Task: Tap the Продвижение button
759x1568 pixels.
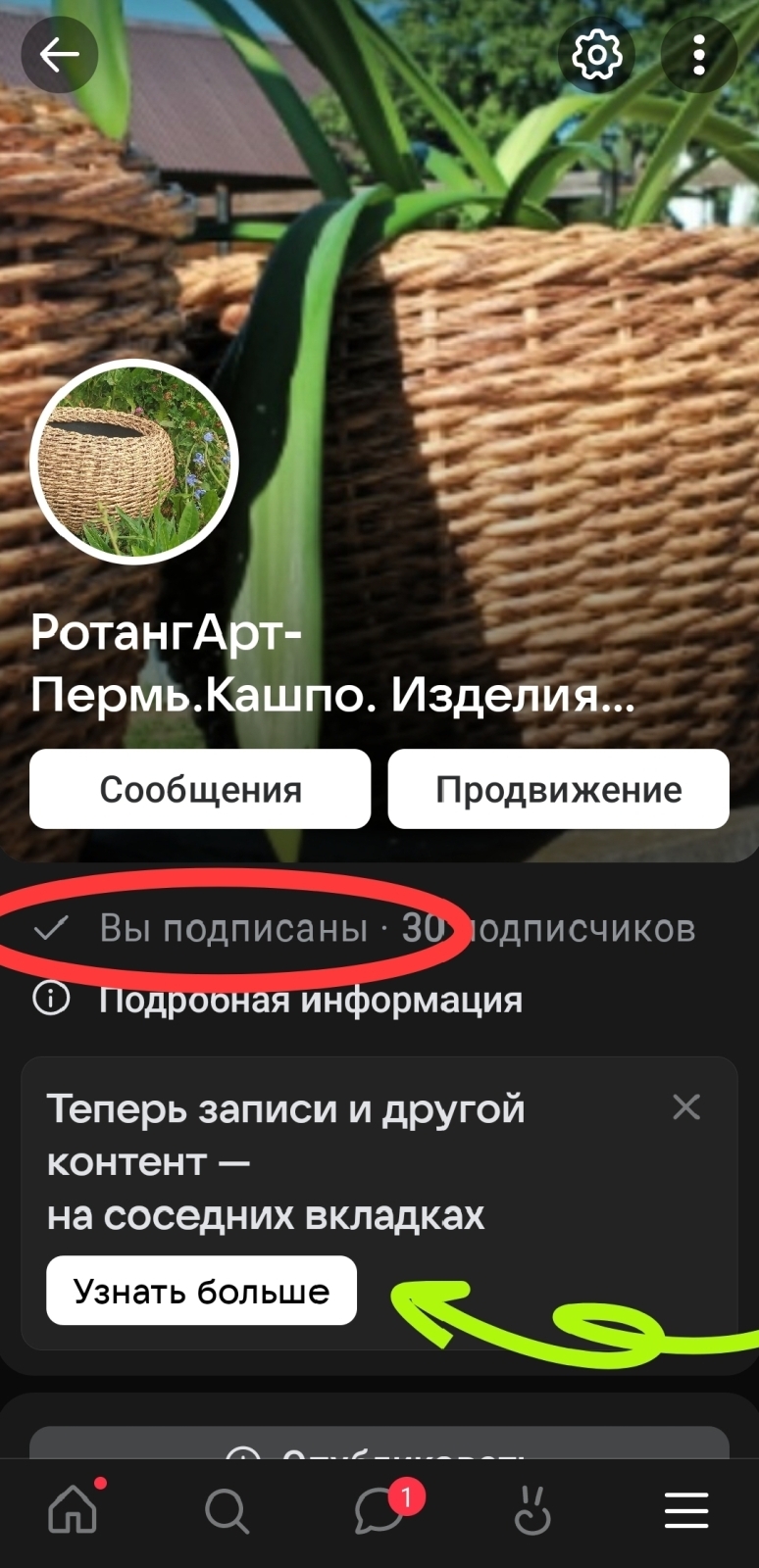Action: (x=558, y=789)
